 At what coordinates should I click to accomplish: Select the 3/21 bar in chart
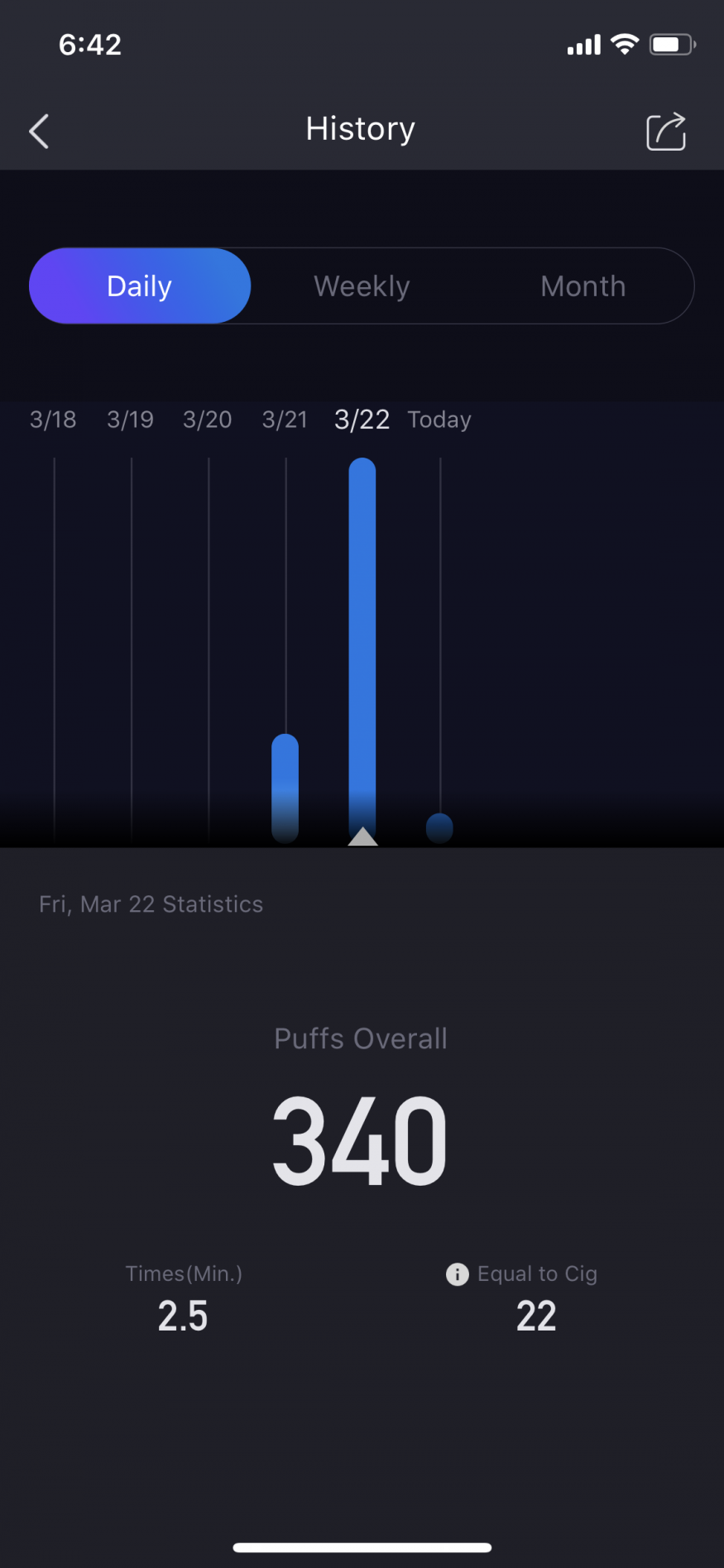[x=285, y=786]
